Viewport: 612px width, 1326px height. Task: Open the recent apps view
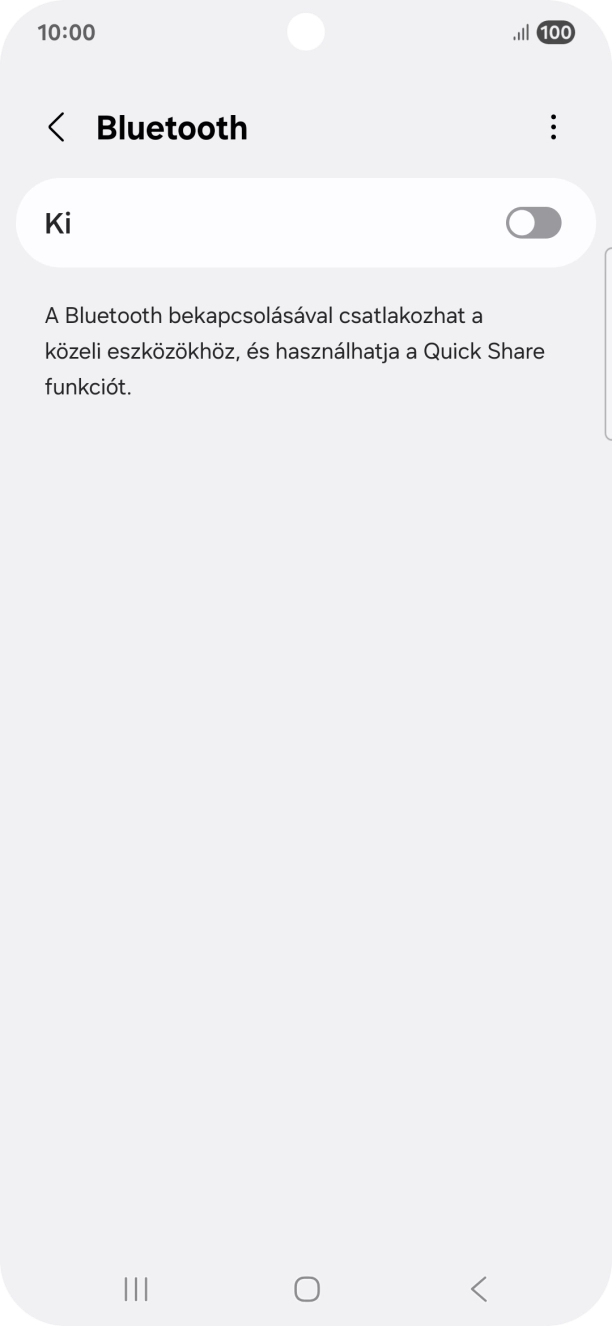[136, 1289]
